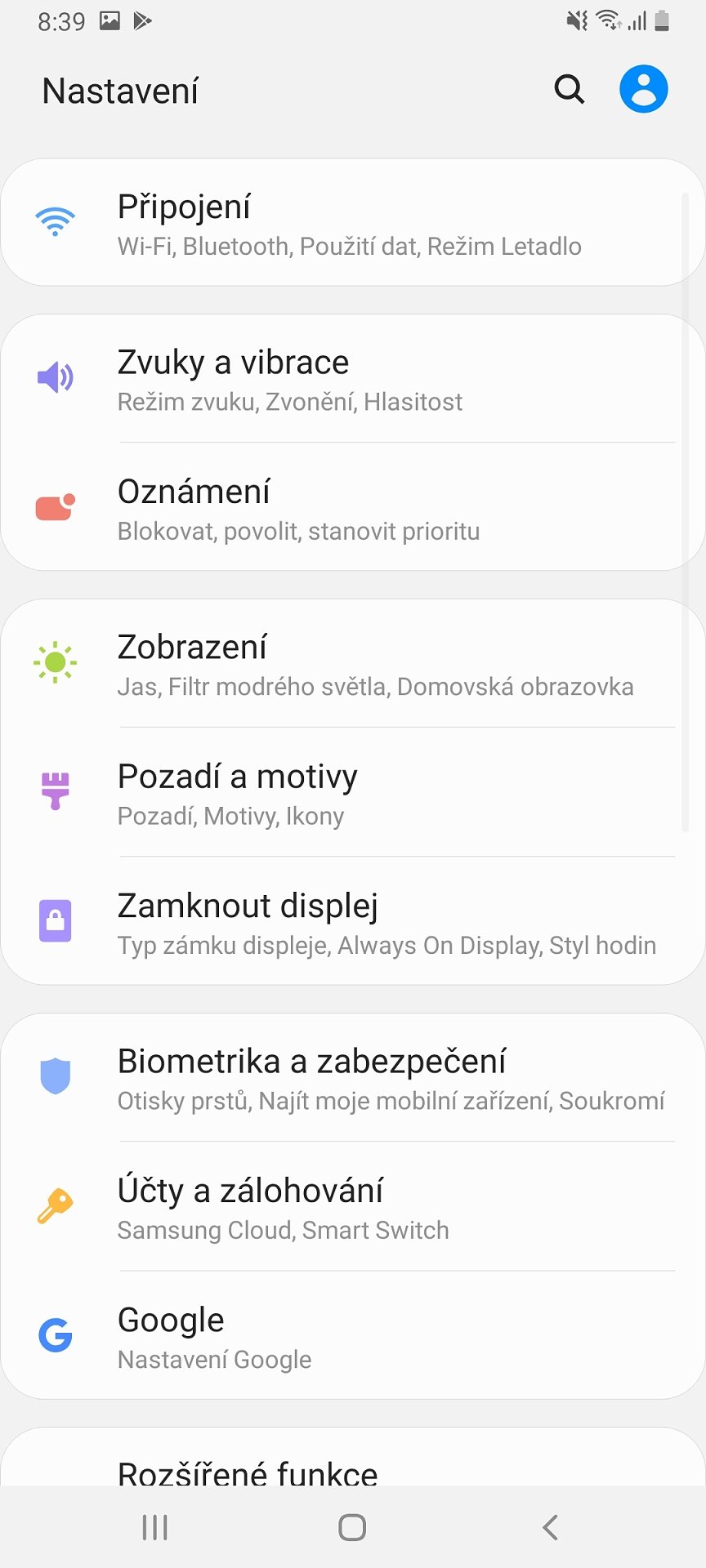The height and width of the screenshot is (1568, 706).
Task: Show recent apps from navigation bar
Action: 155,1527
